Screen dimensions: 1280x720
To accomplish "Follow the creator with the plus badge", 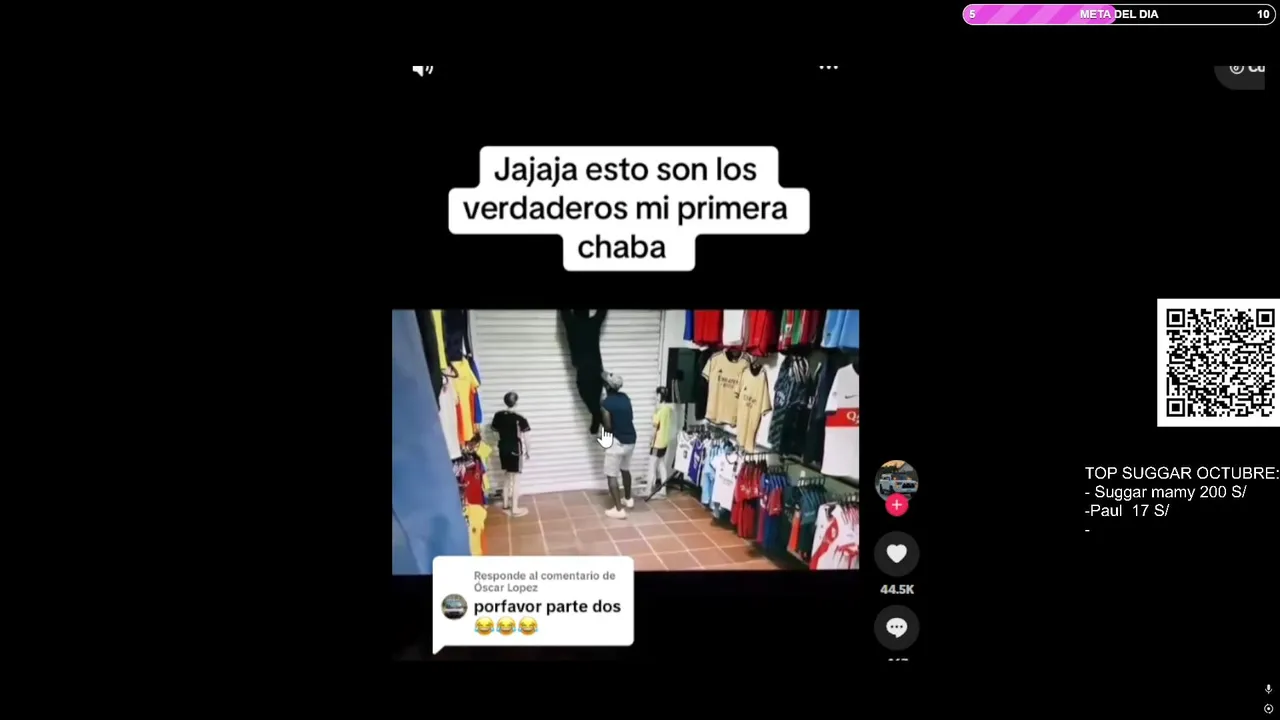I will 896,506.
